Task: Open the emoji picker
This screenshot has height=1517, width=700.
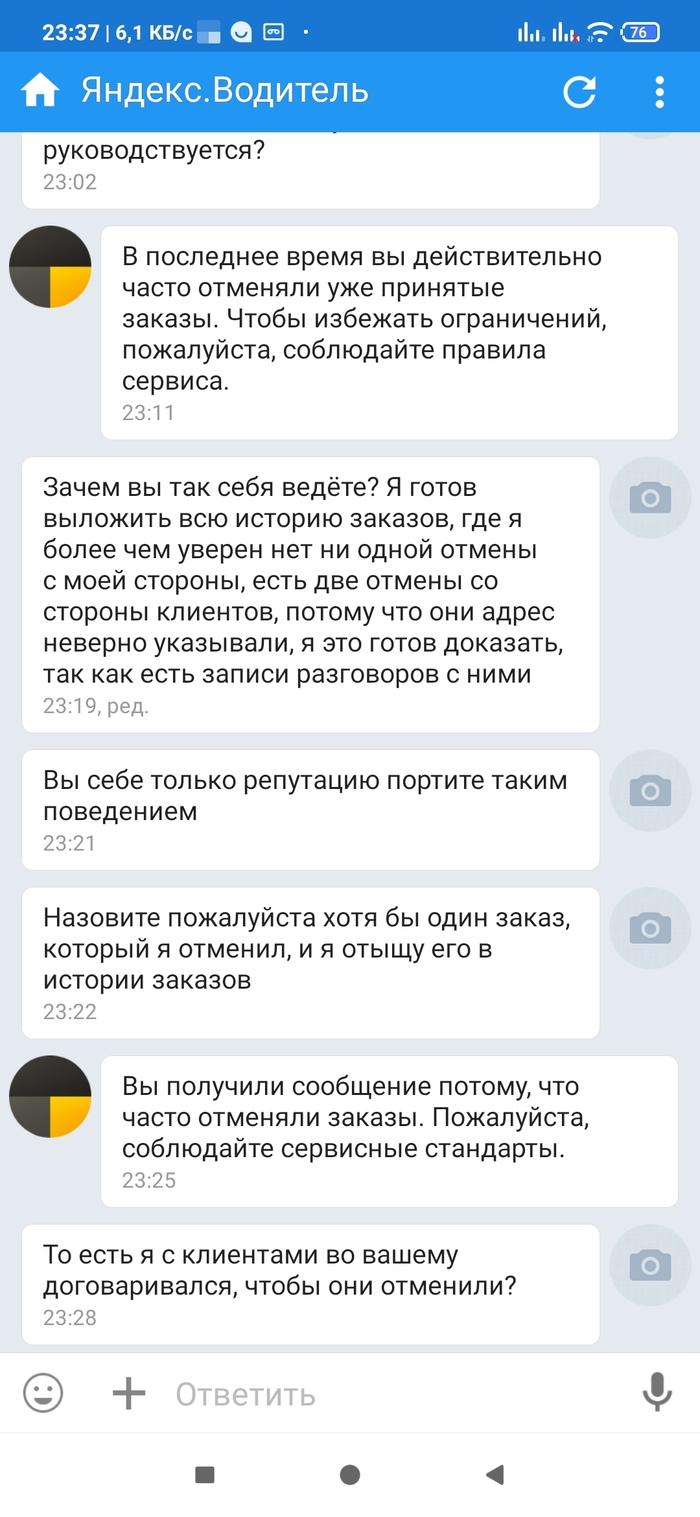Action: pyautogui.click(x=43, y=1392)
